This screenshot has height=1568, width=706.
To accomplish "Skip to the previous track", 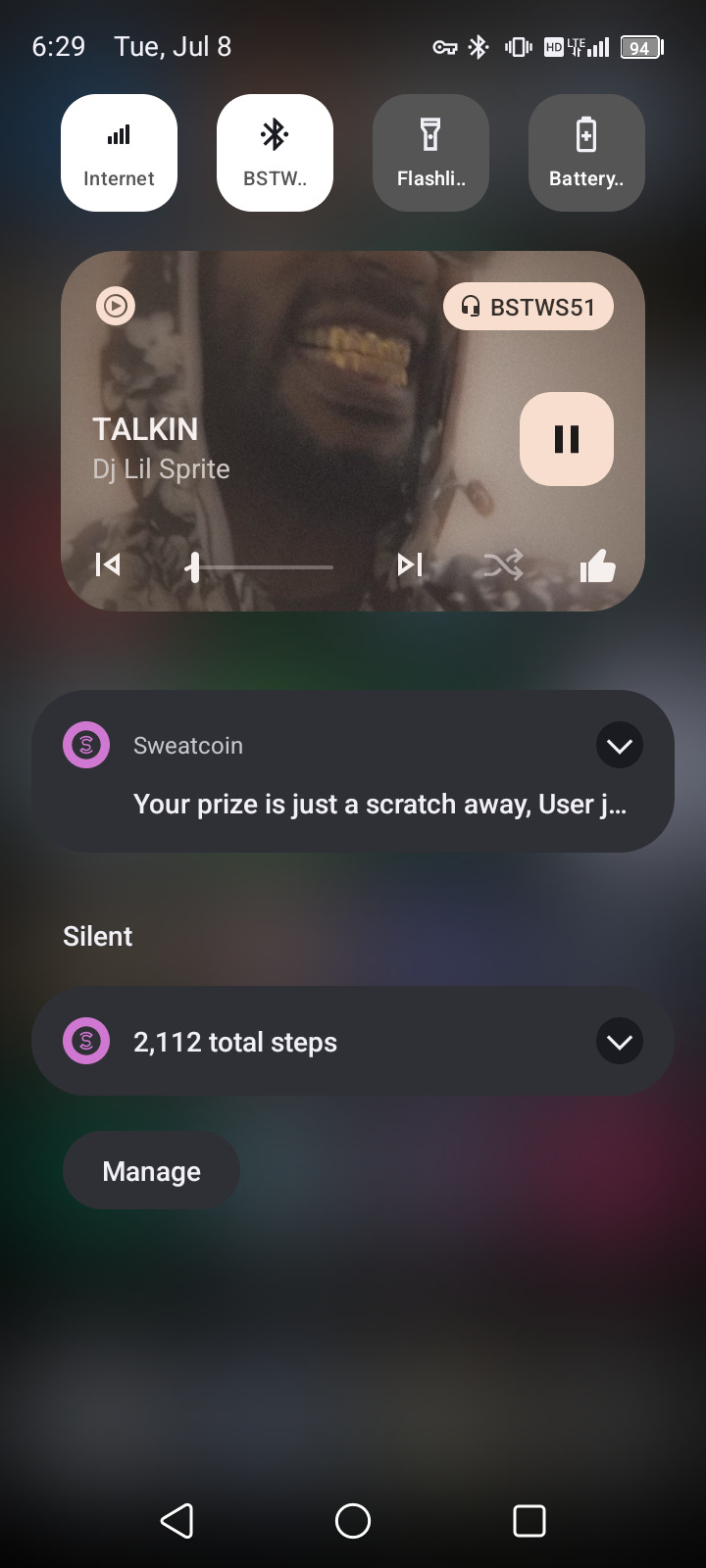I will coord(108,564).
